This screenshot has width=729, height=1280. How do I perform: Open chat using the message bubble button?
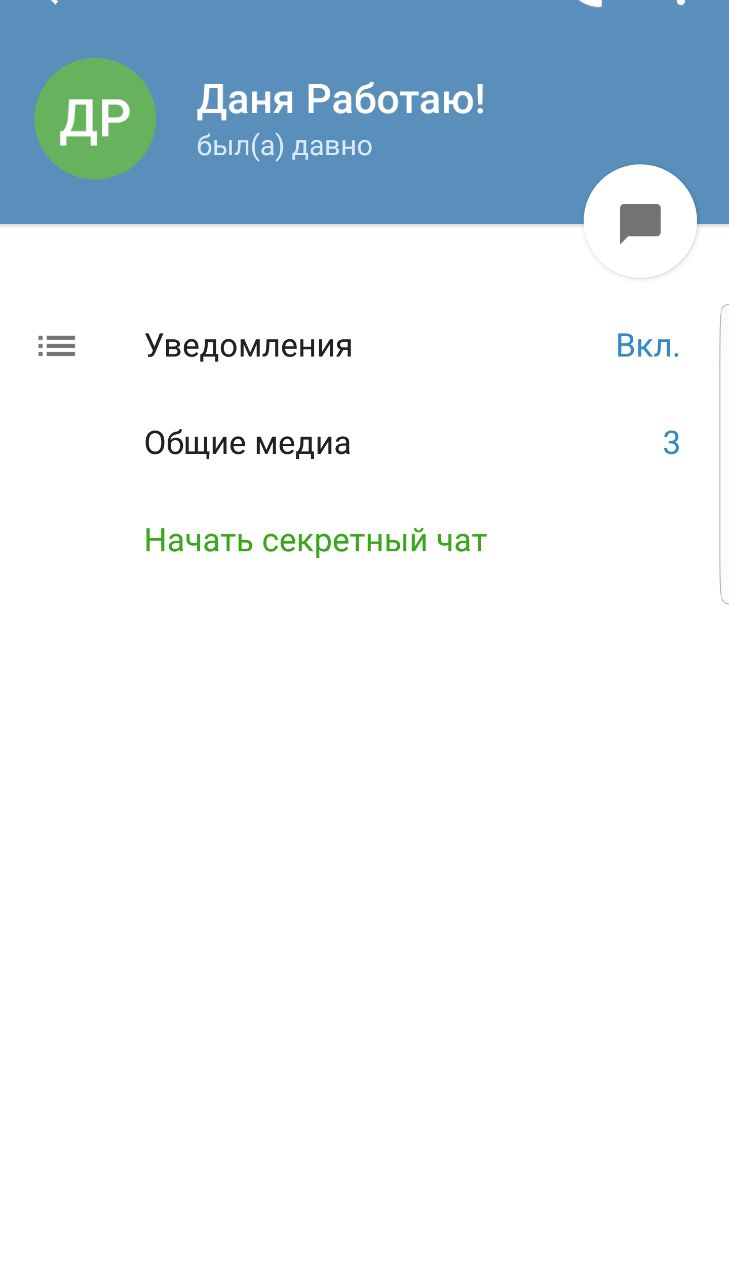click(x=640, y=222)
